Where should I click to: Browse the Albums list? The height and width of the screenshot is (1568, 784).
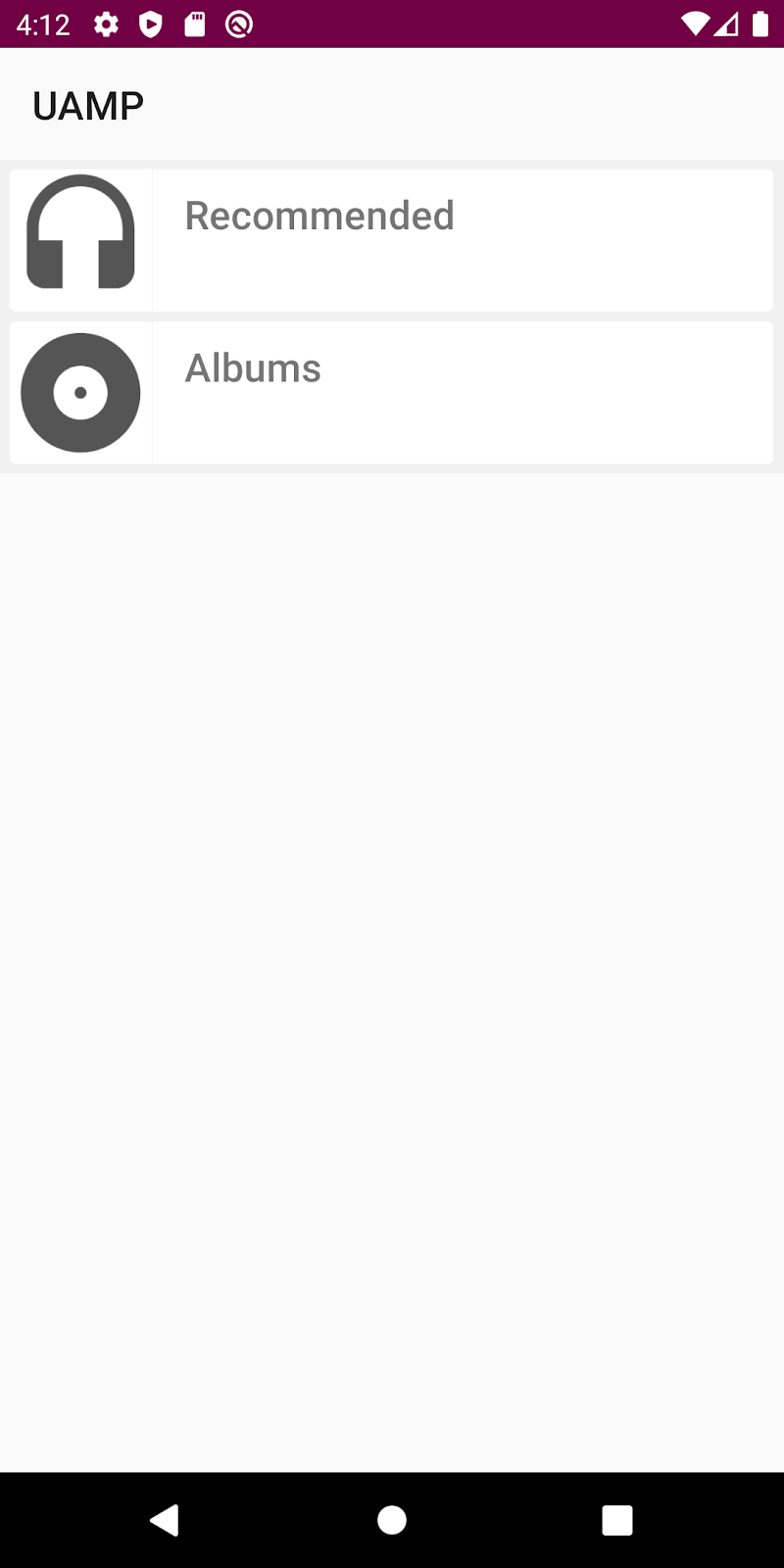[x=392, y=392]
